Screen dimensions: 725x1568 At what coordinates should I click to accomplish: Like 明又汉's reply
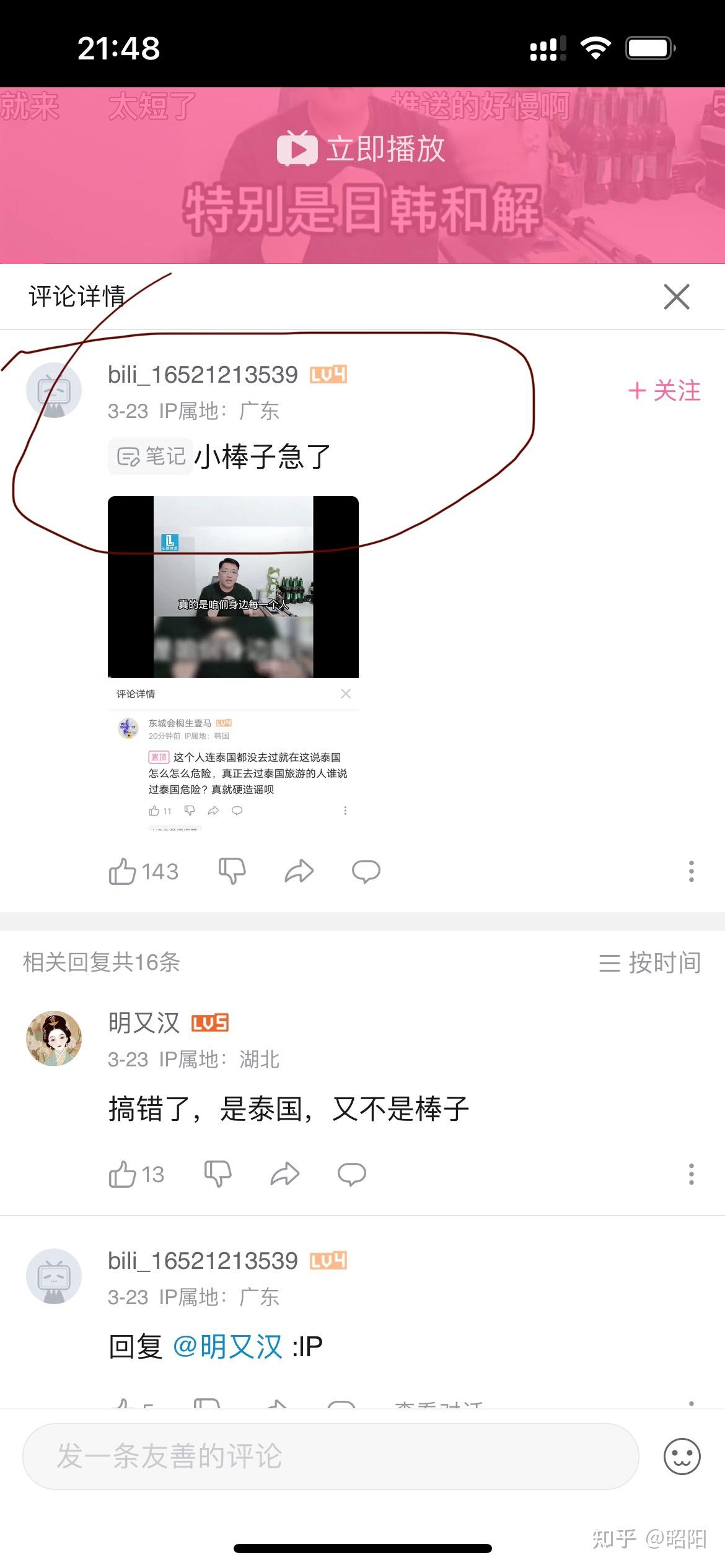pyautogui.click(x=123, y=1174)
